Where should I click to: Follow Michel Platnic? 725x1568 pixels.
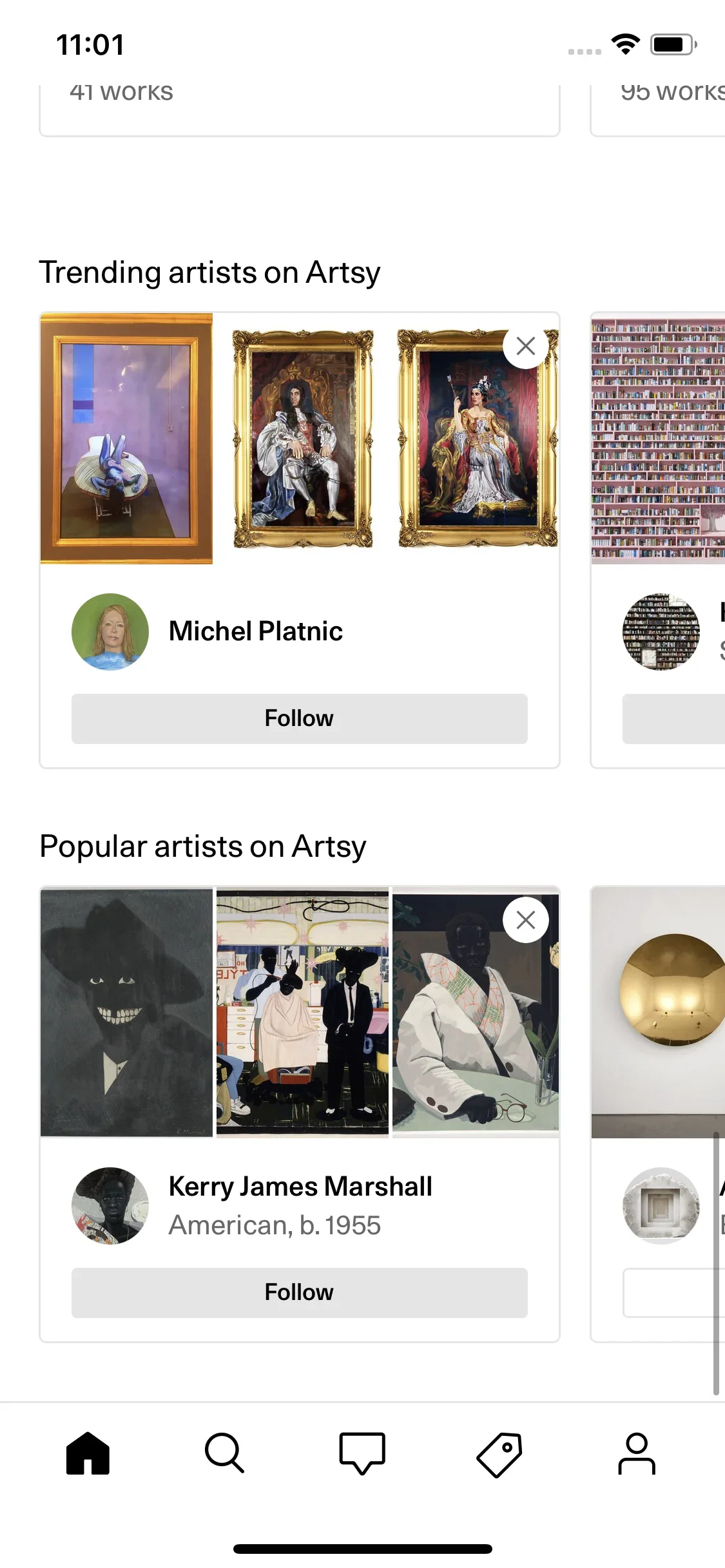click(298, 718)
